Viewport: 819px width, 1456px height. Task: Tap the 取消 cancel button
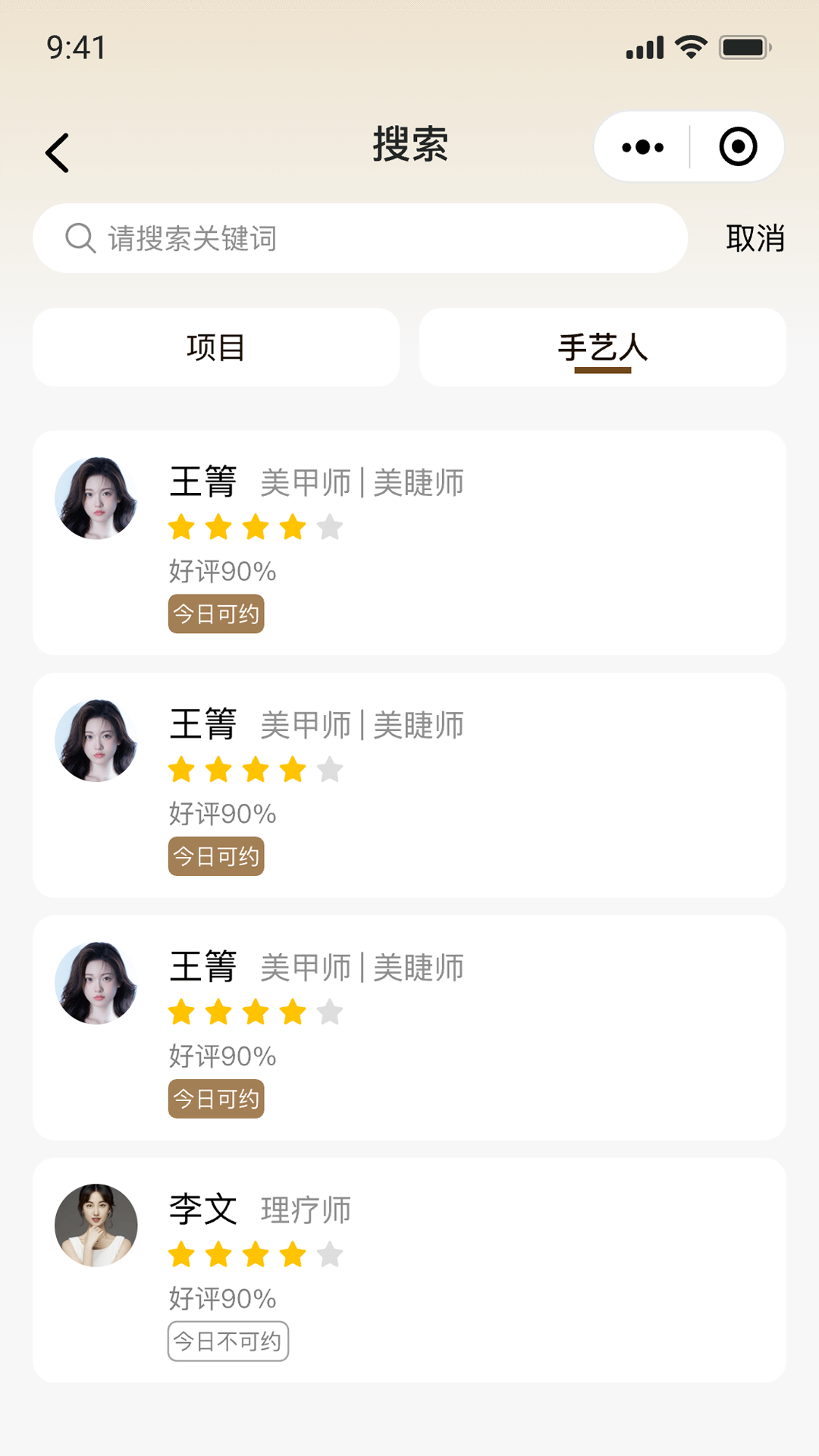pos(755,237)
